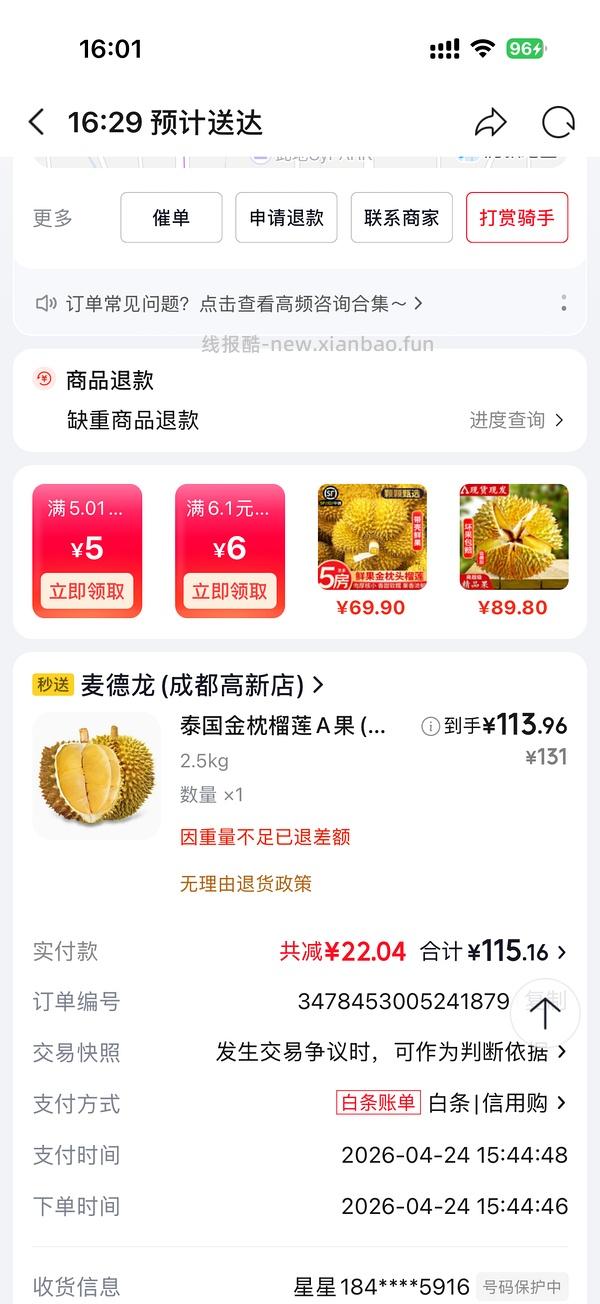Check refund progress via 进度查询

click(x=516, y=420)
